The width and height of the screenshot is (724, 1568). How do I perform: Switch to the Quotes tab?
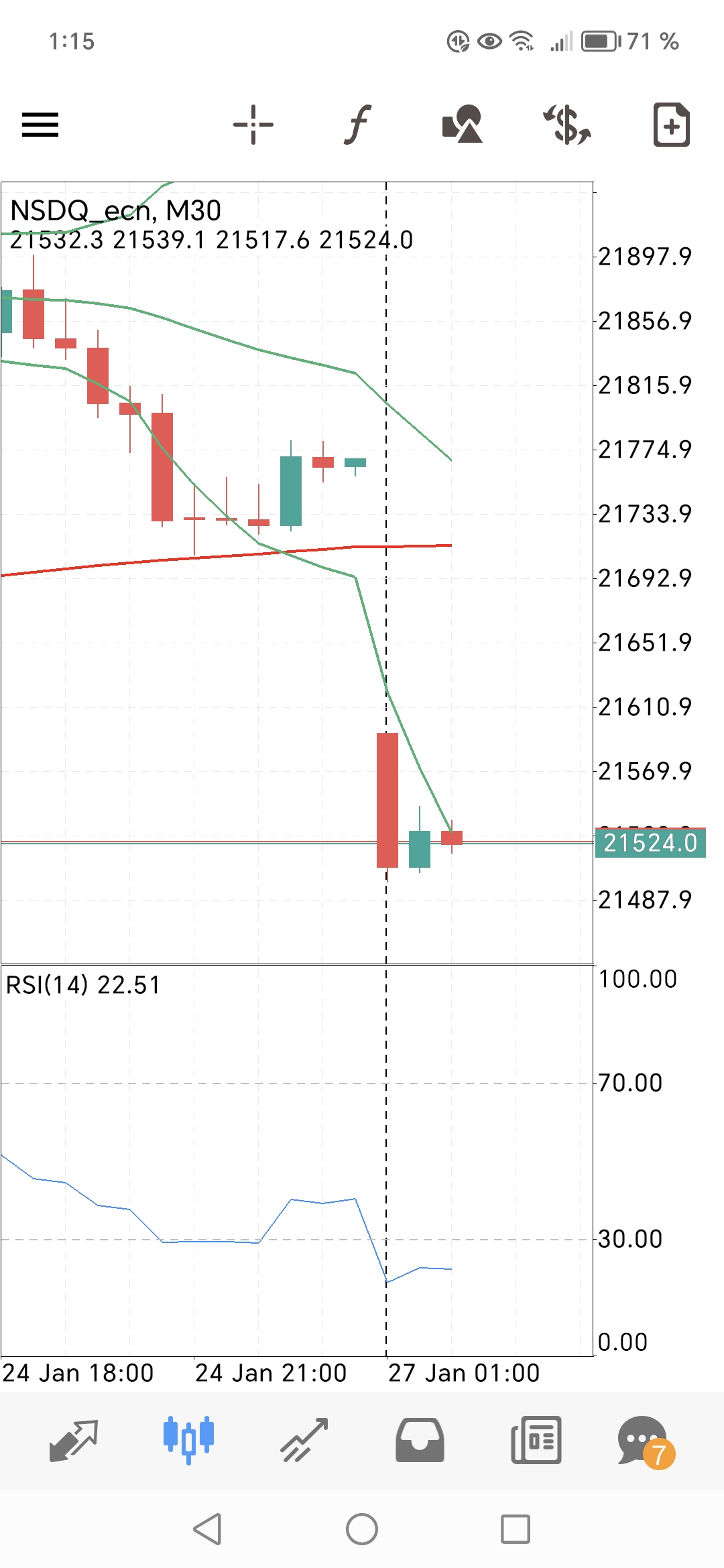point(74,1441)
